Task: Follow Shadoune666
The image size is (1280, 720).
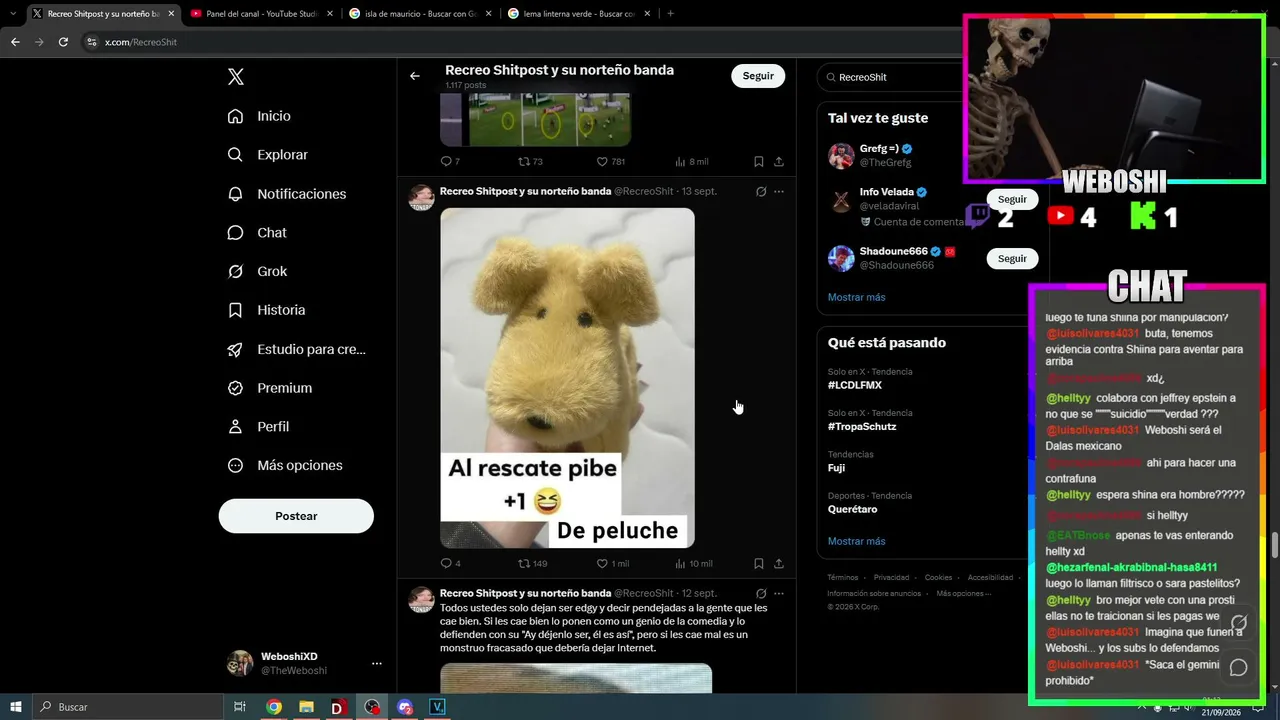Action: click(x=1012, y=258)
